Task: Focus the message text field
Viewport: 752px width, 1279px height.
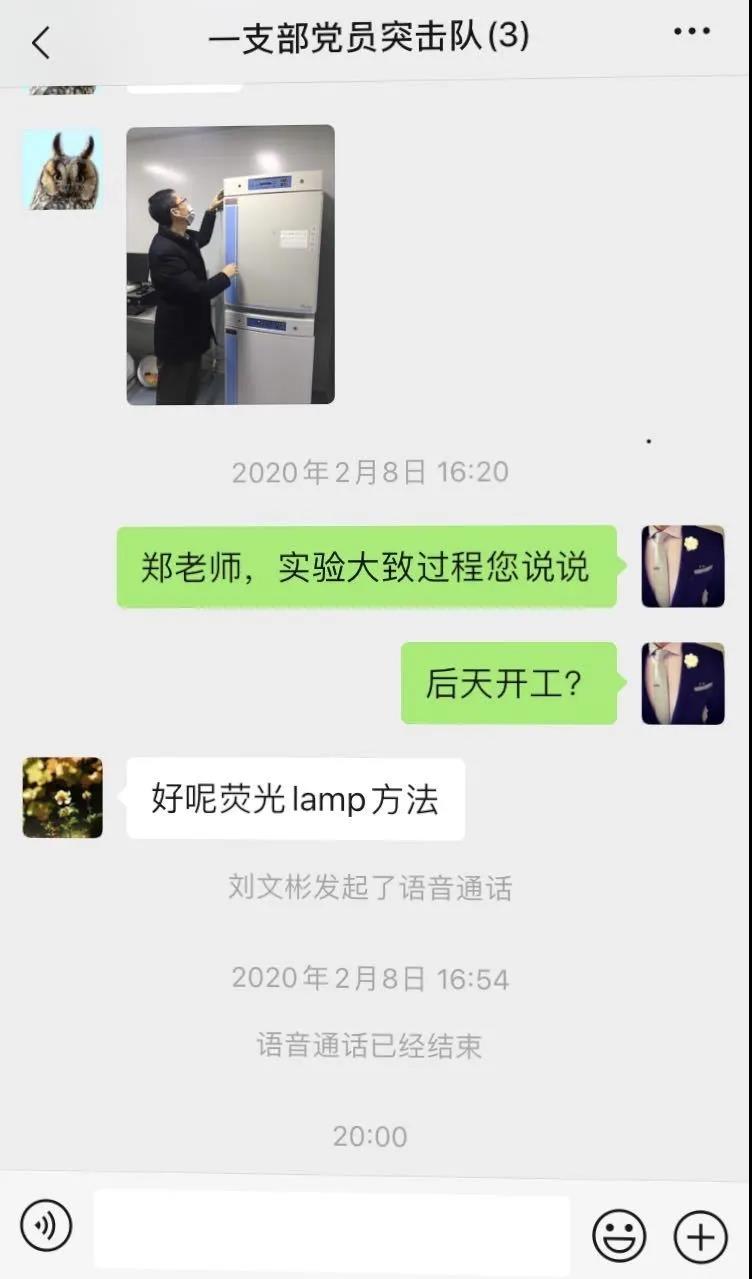Action: tap(331, 1231)
